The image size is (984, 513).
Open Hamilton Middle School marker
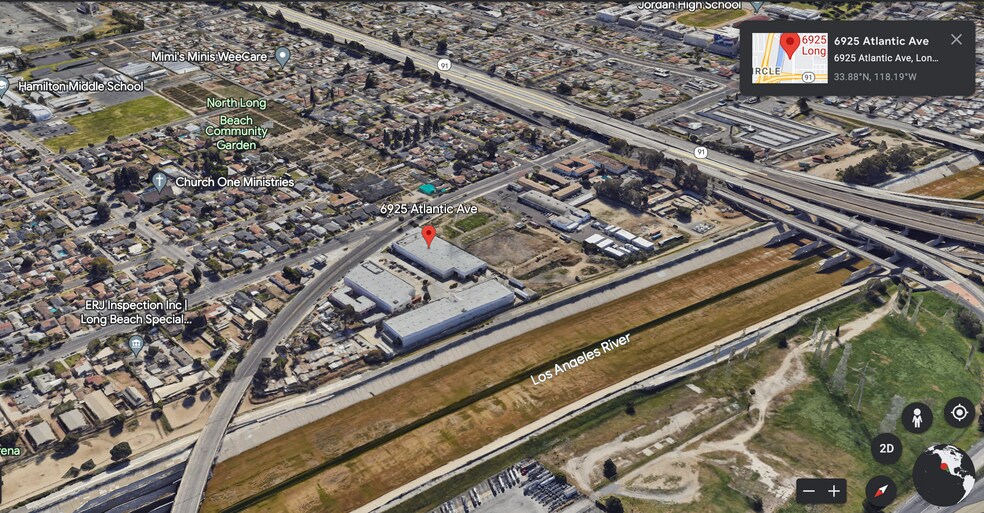(4, 86)
